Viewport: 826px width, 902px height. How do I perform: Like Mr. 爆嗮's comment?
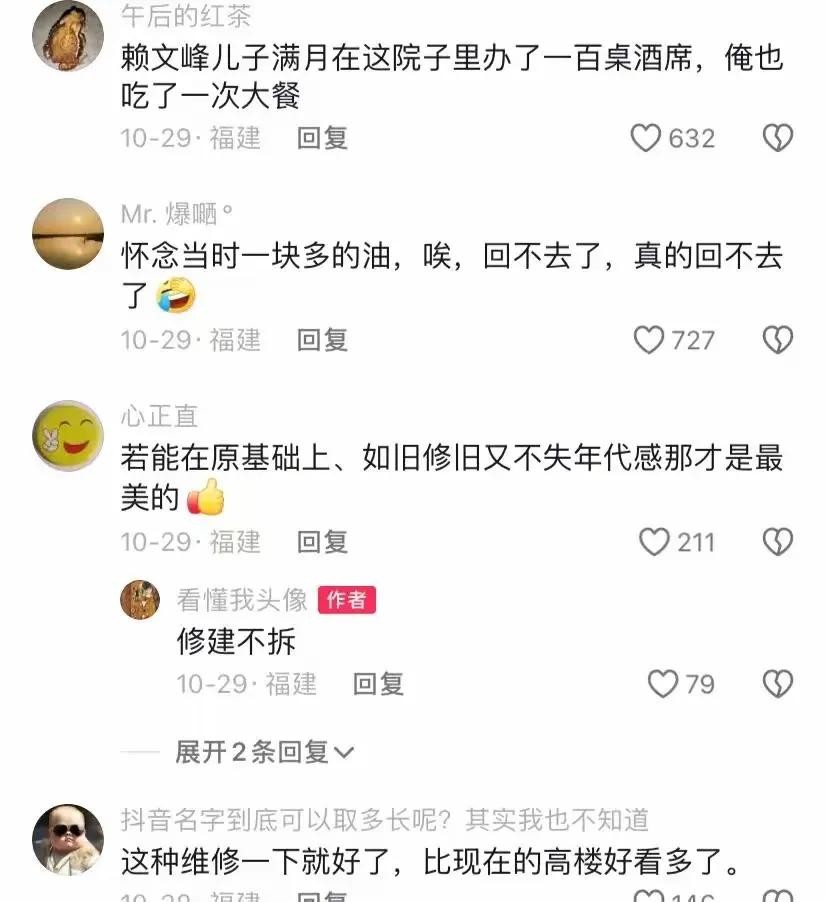coord(650,340)
